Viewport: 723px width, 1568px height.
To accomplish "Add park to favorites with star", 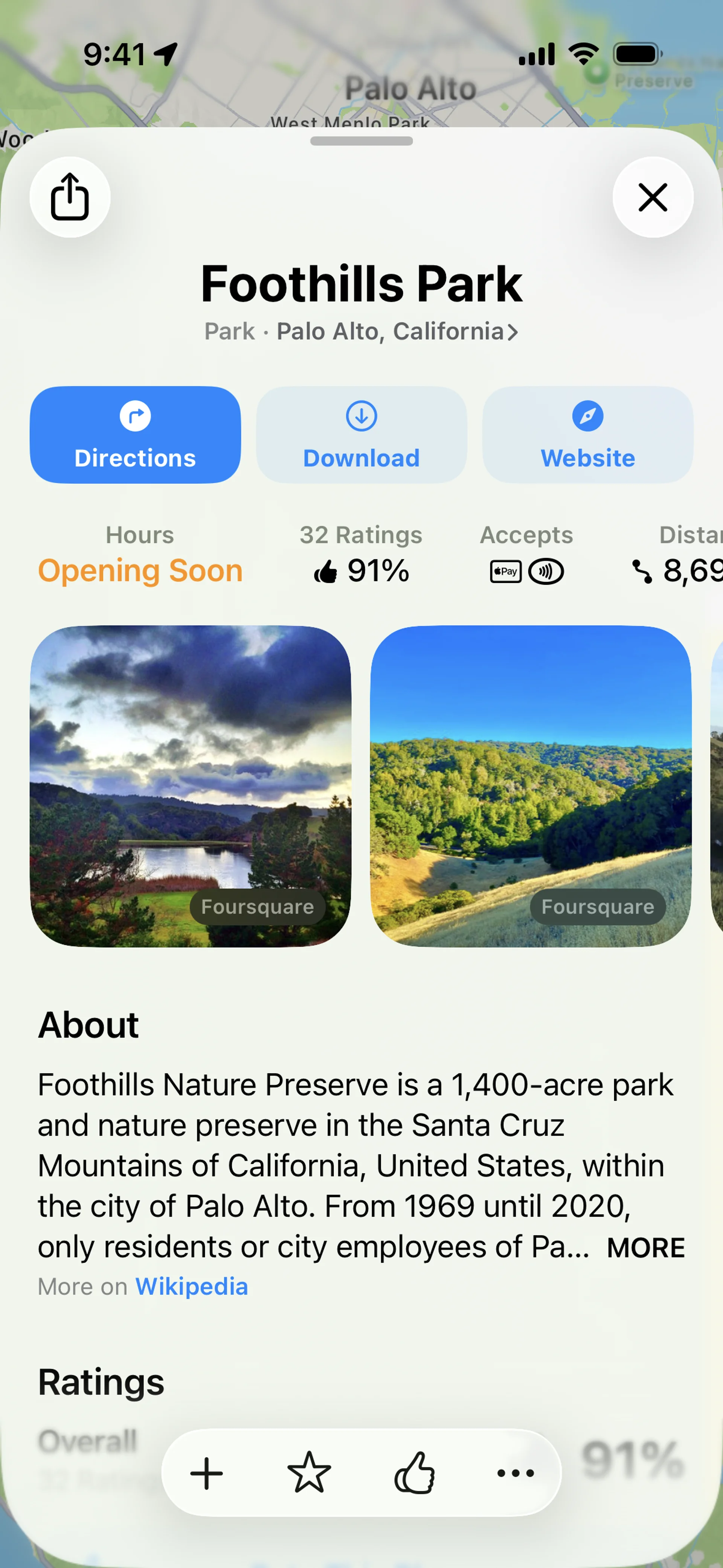I will click(309, 1473).
